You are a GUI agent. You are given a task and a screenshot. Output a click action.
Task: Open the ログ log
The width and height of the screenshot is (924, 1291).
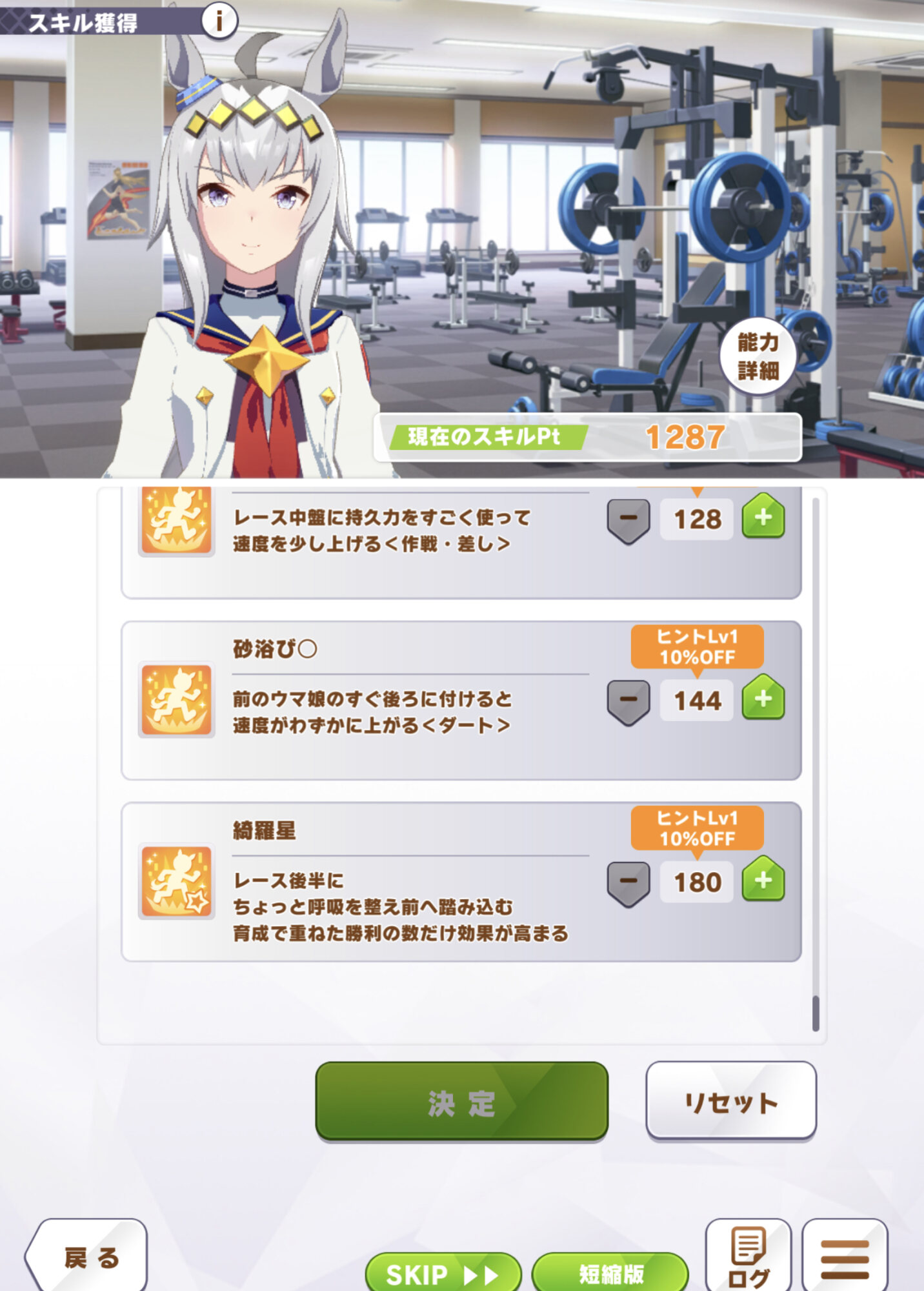pyautogui.click(x=748, y=1256)
